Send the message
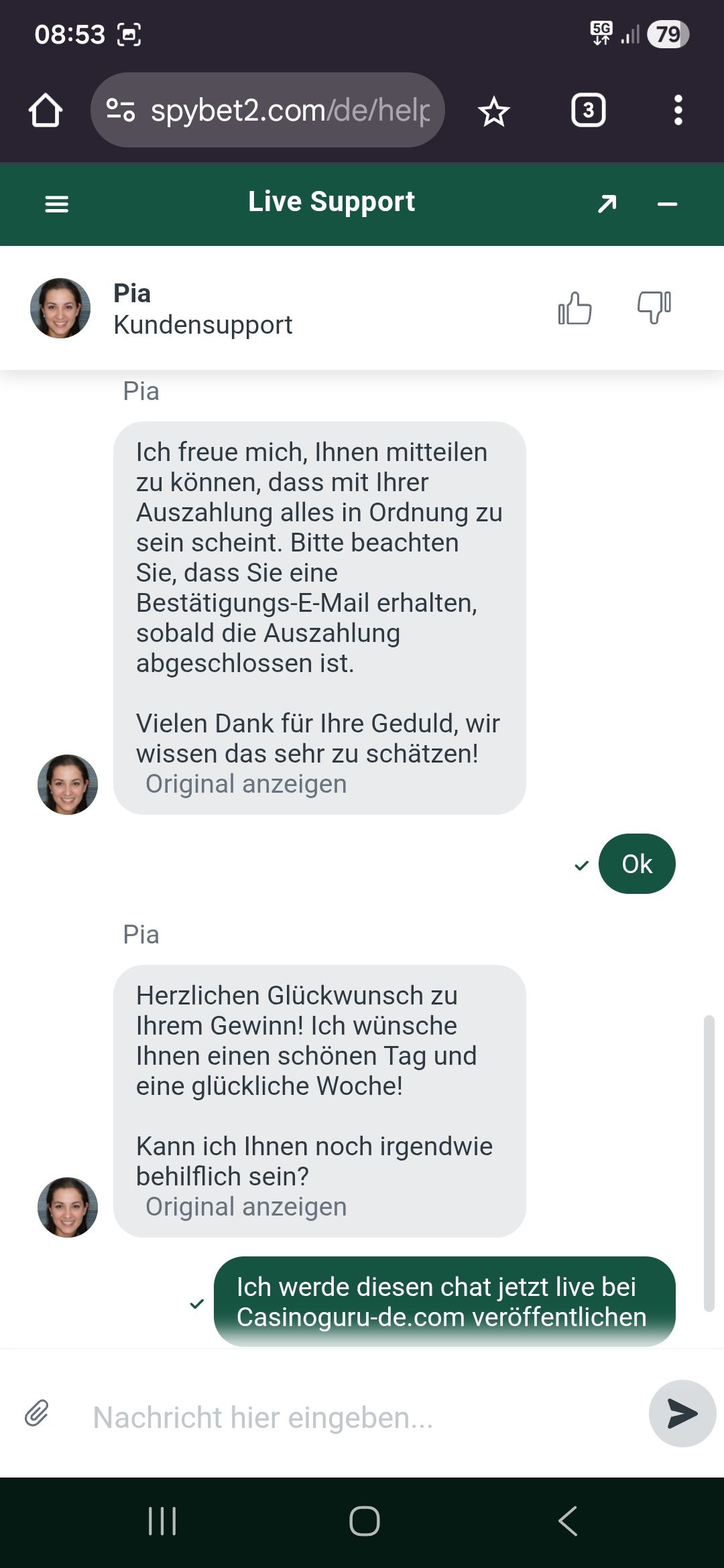This screenshot has width=724, height=1568. coord(682,1413)
